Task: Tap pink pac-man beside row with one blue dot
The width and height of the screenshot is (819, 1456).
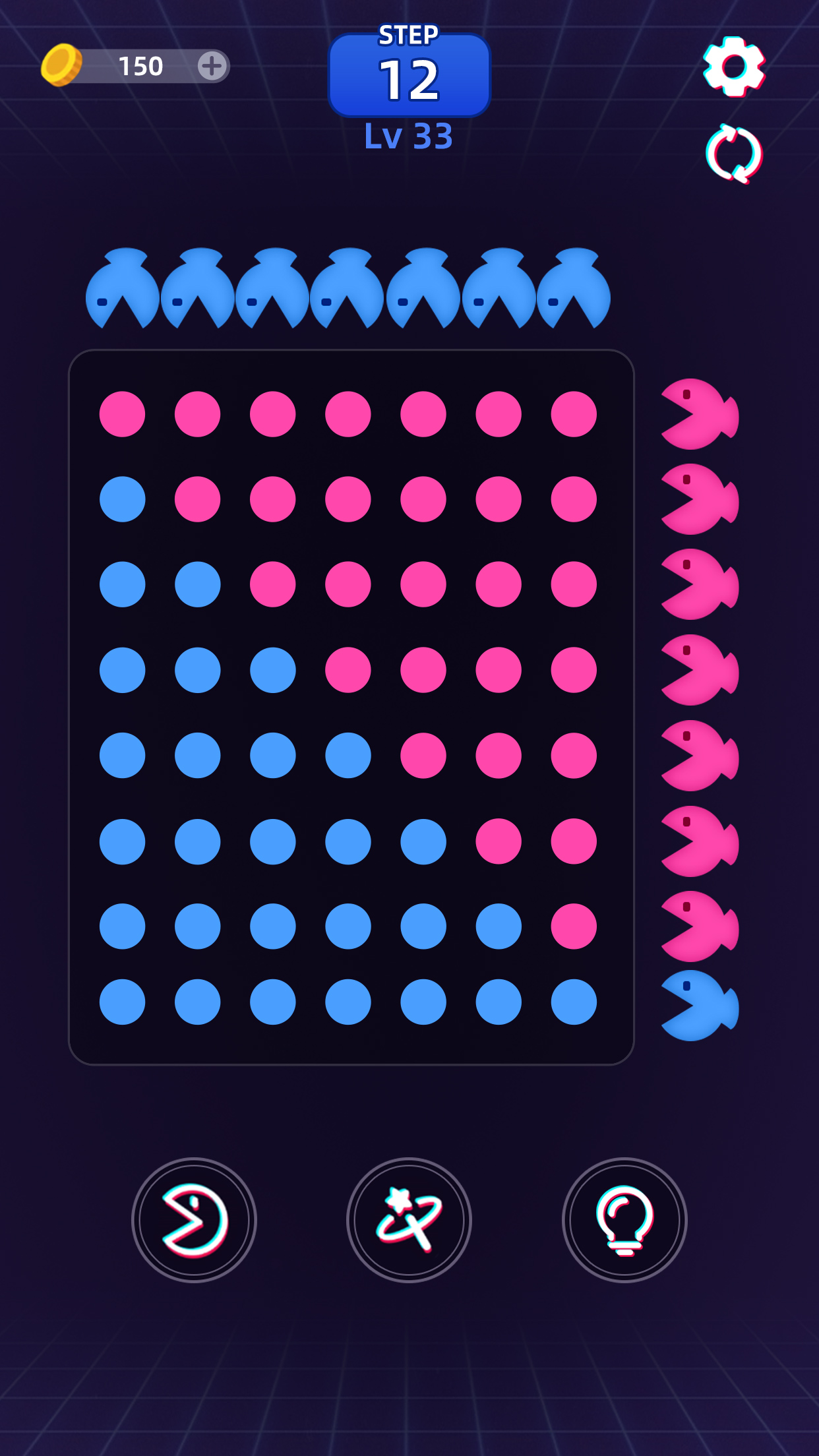Action: click(x=698, y=500)
